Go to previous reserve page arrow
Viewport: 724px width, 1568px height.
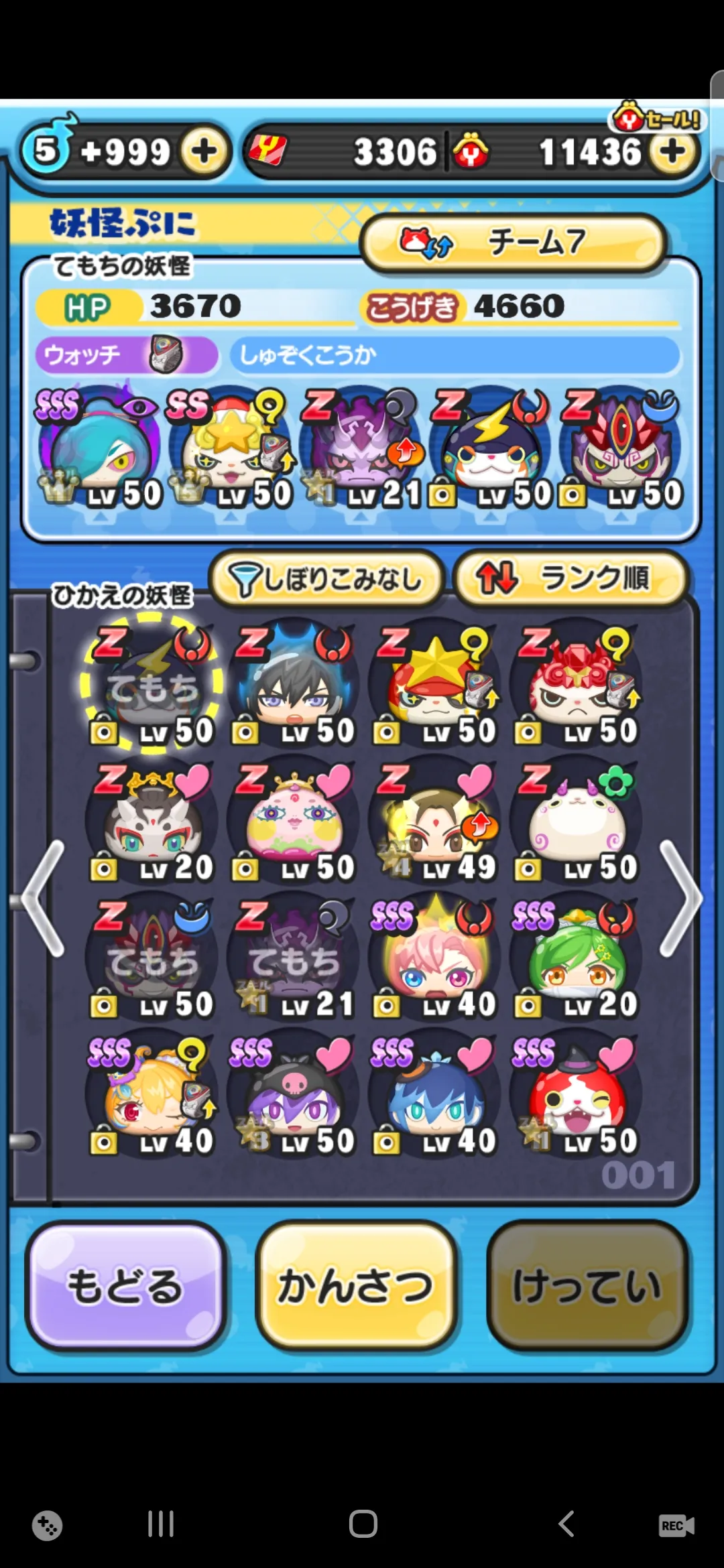click(x=44, y=898)
